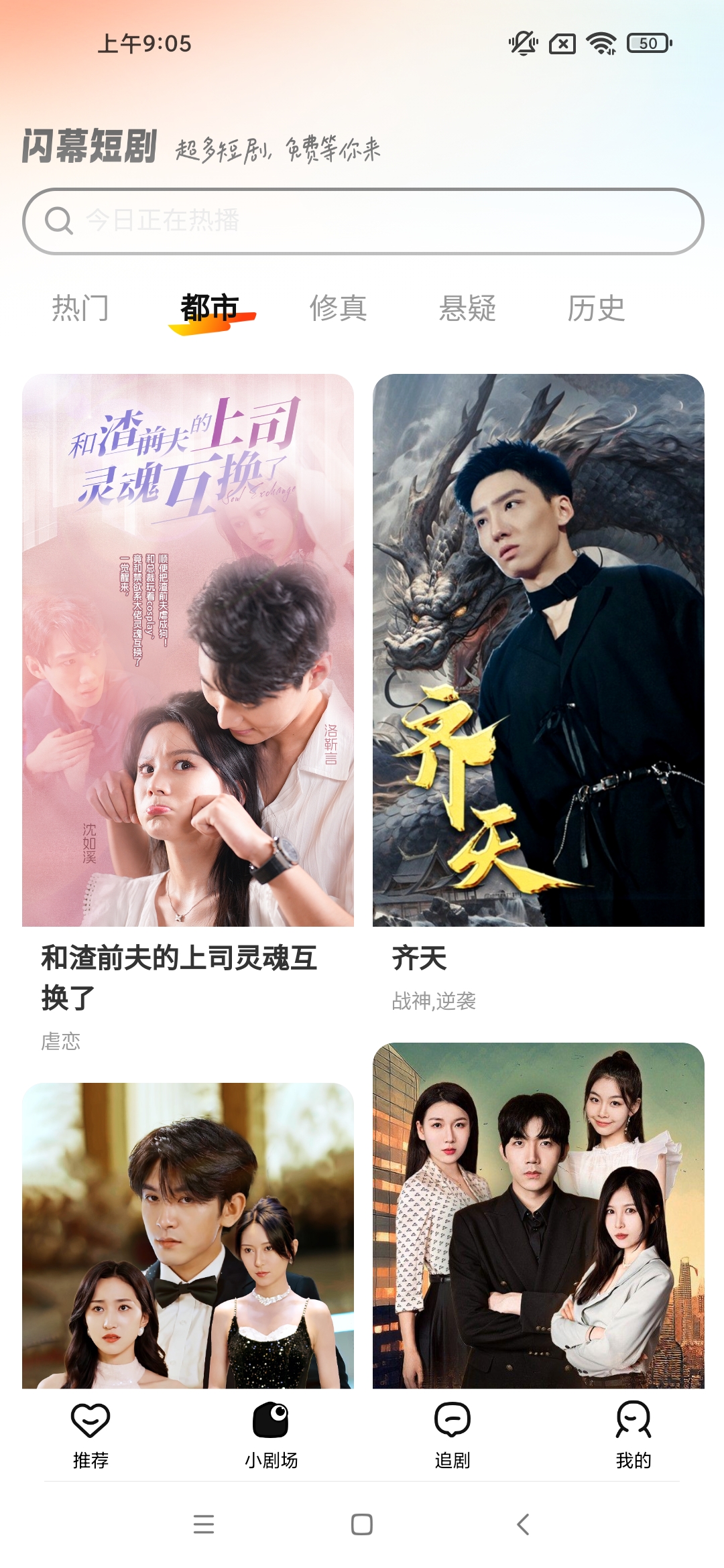Switch to the 热门 tab
This screenshot has height=1568, width=724.
pos(80,308)
